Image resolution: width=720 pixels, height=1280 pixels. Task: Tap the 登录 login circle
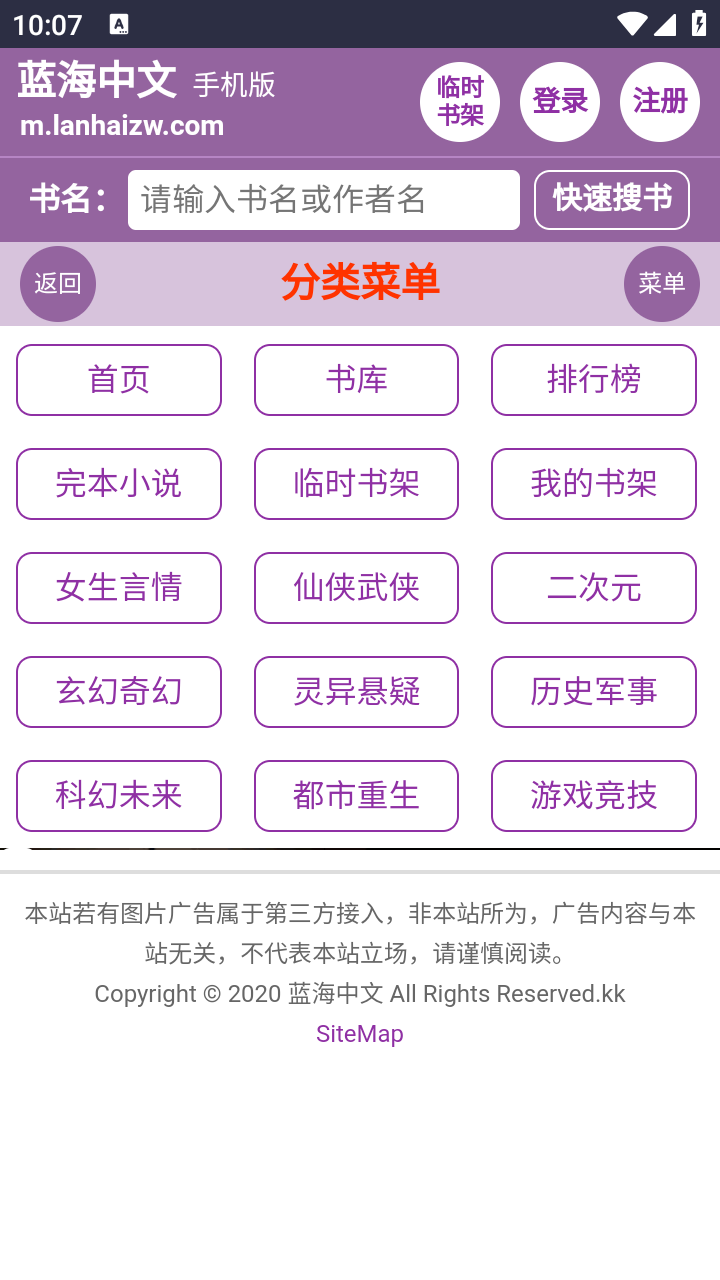[x=559, y=102]
